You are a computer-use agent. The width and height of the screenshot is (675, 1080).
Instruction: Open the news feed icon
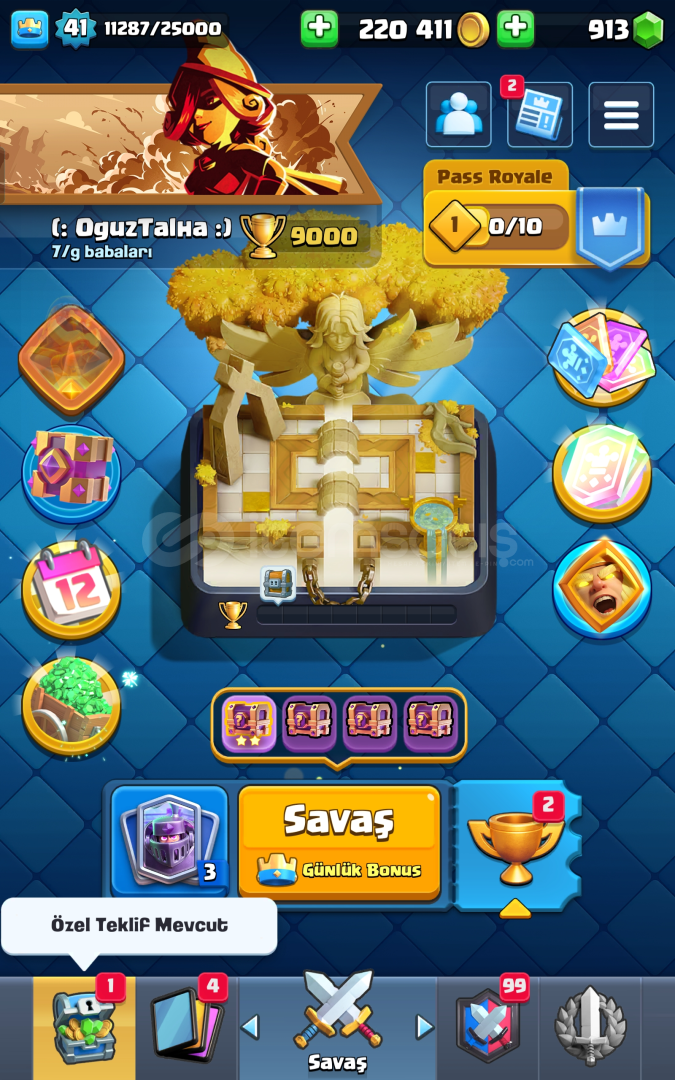click(x=540, y=115)
